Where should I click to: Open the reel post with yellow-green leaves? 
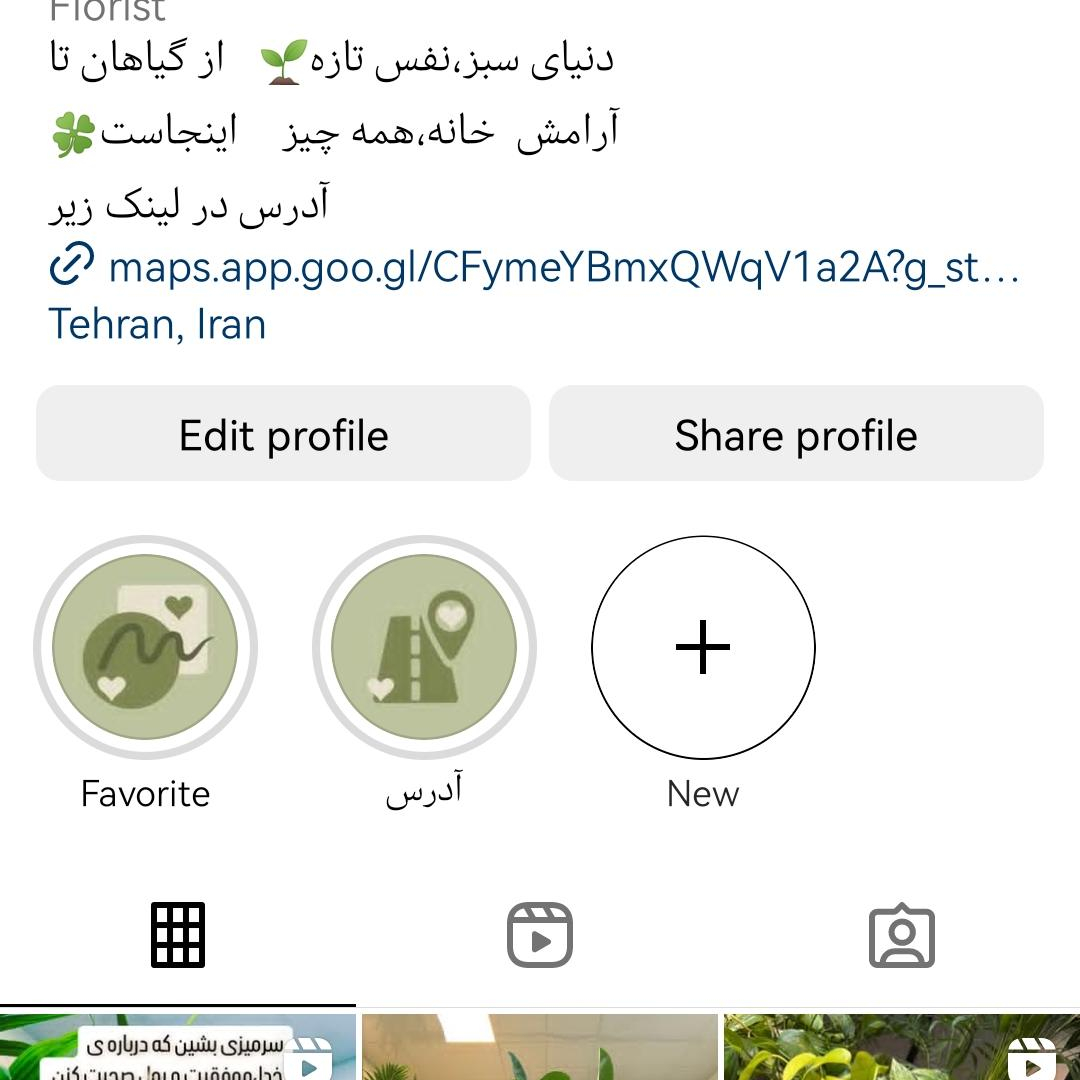point(901,1048)
